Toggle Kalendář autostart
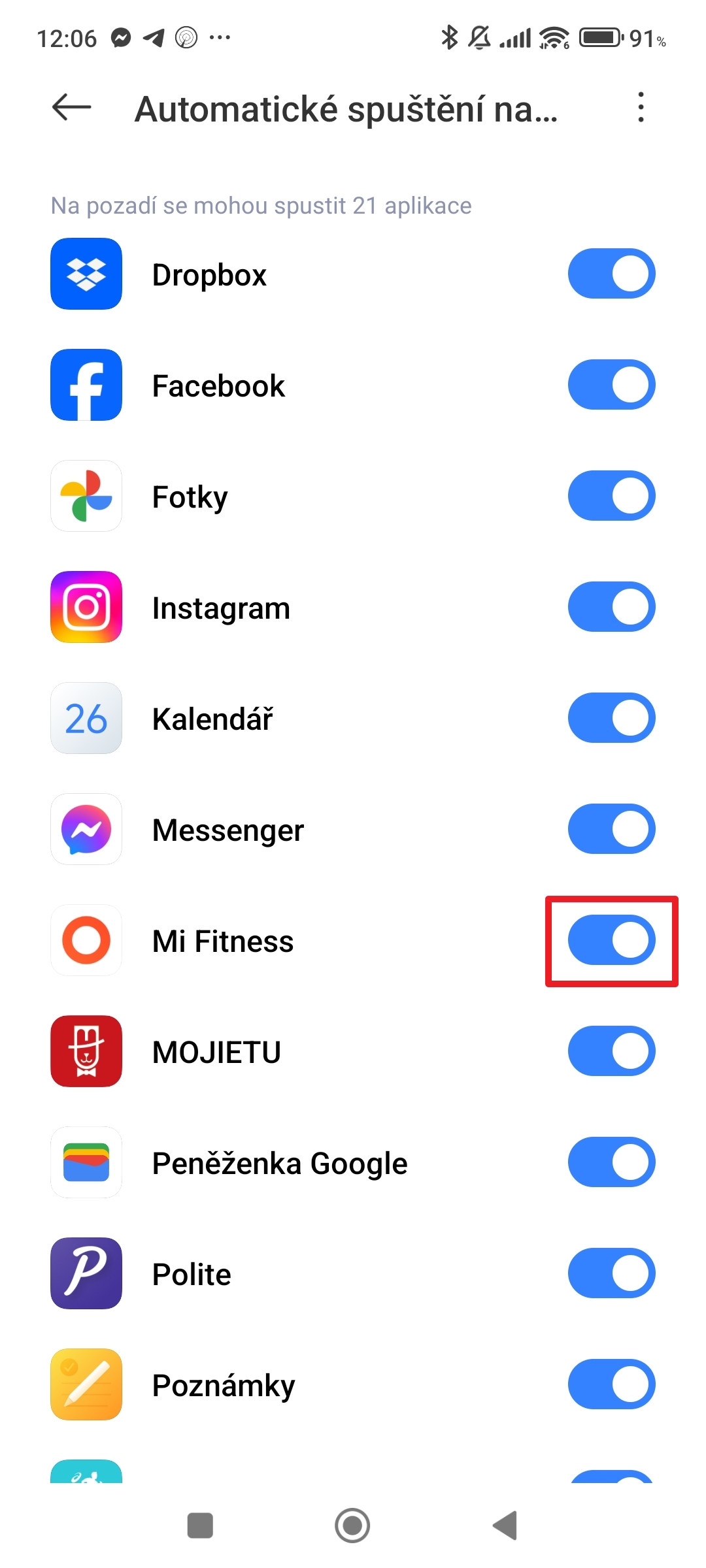 (x=611, y=718)
